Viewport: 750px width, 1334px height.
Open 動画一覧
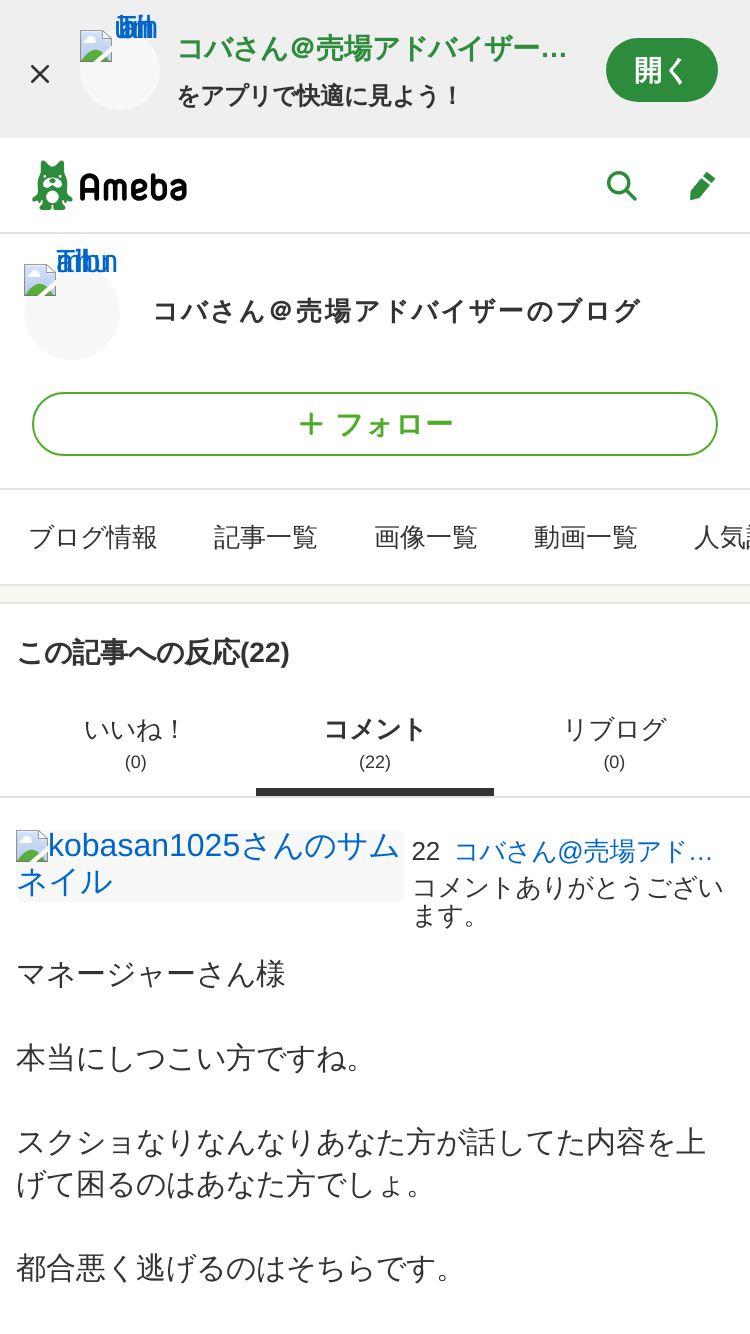click(x=586, y=537)
